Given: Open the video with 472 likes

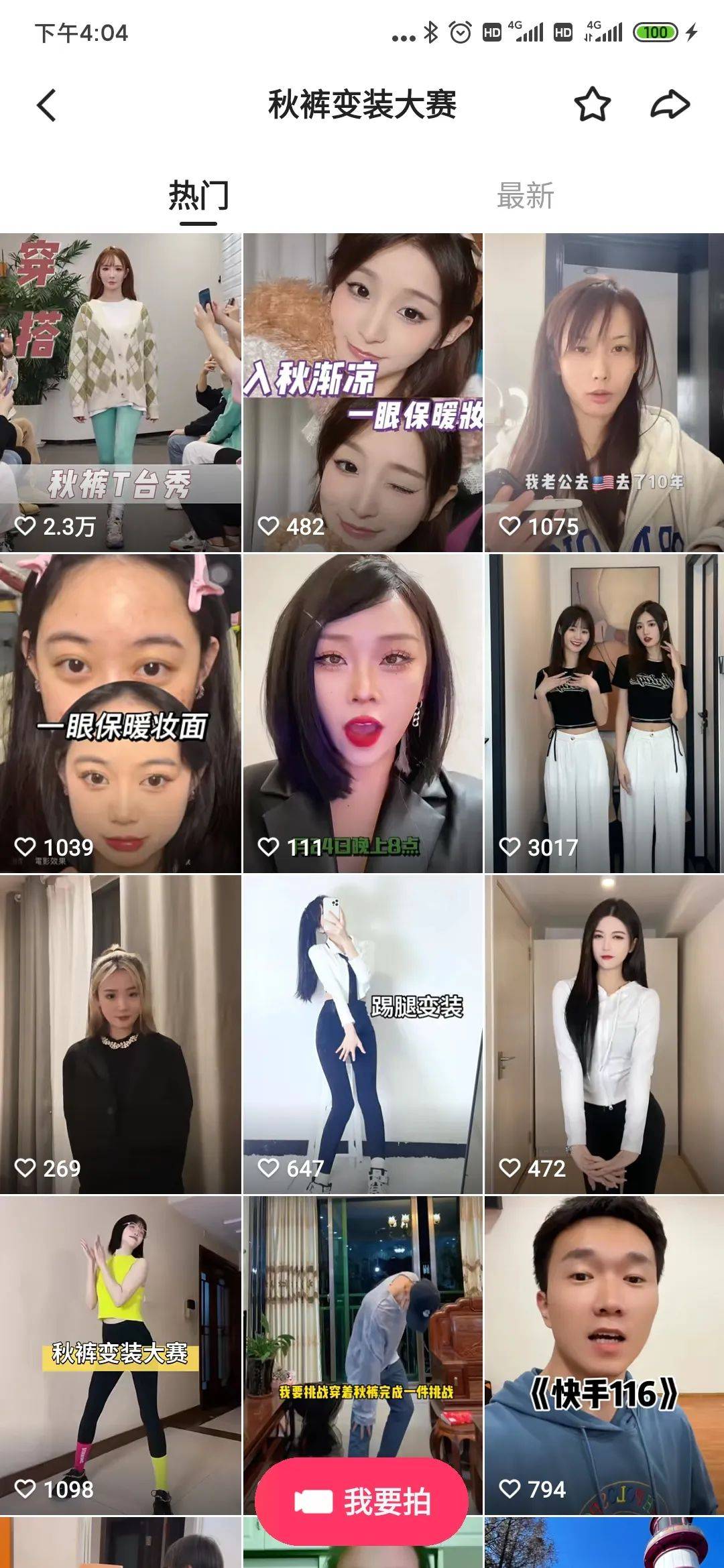Looking at the screenshot, I should (x=603, y=1034).
